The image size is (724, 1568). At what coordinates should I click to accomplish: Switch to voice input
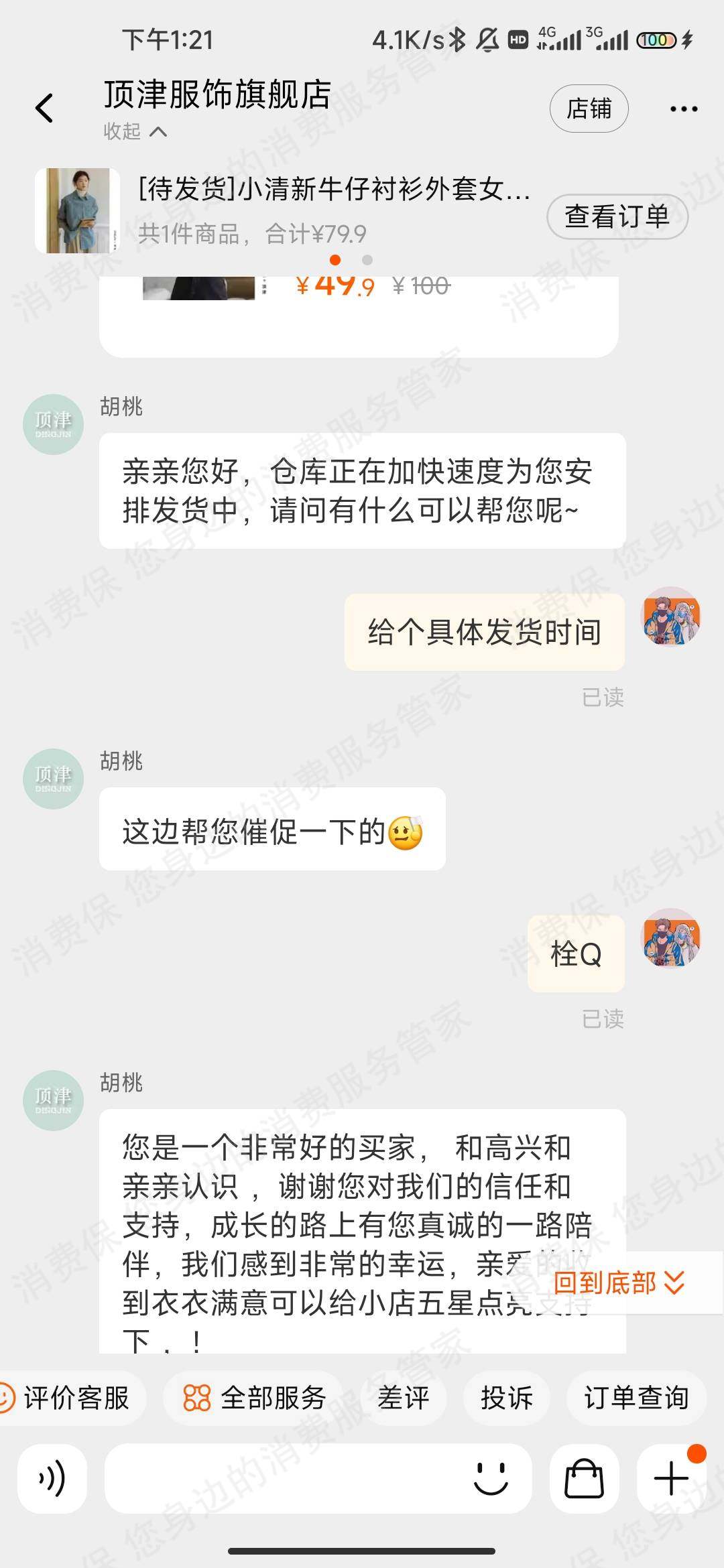click(52, 1479)
